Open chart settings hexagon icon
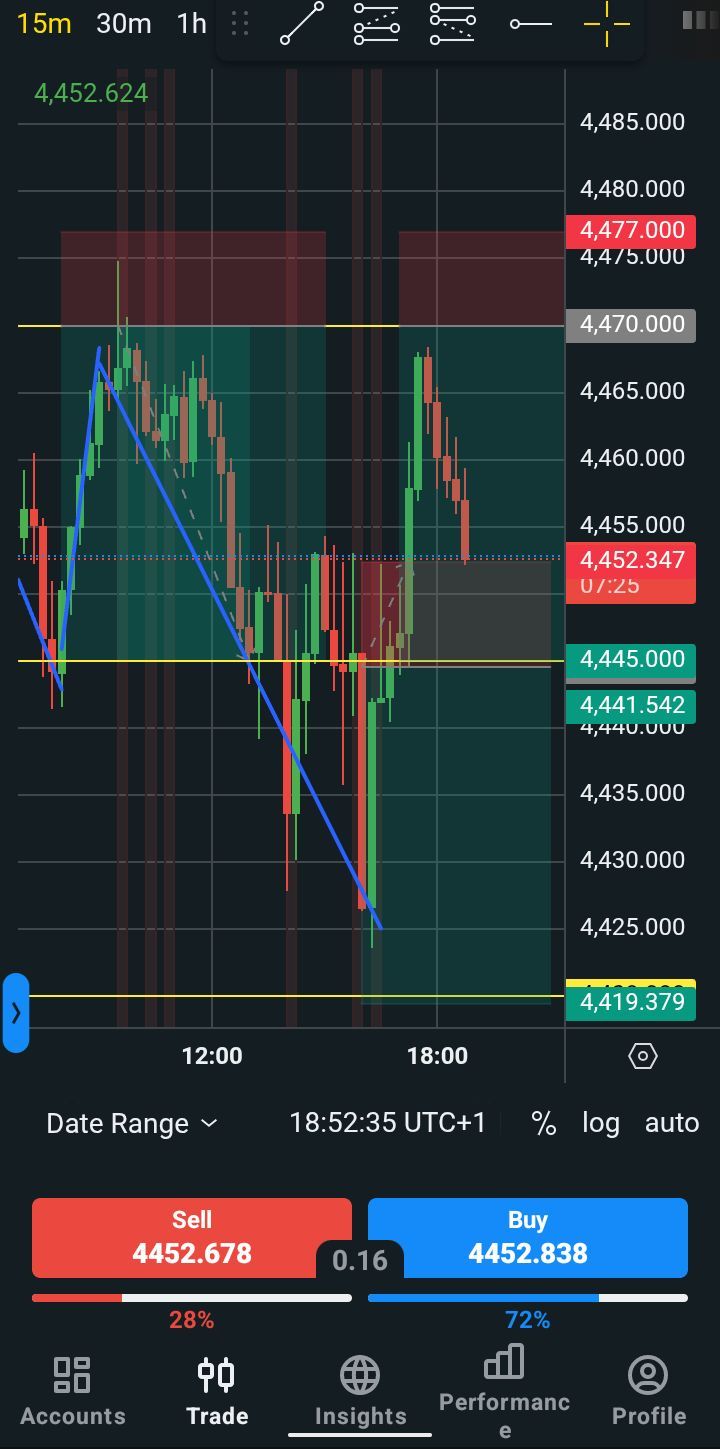The image size is (720, 1449). click(643, 1056)
